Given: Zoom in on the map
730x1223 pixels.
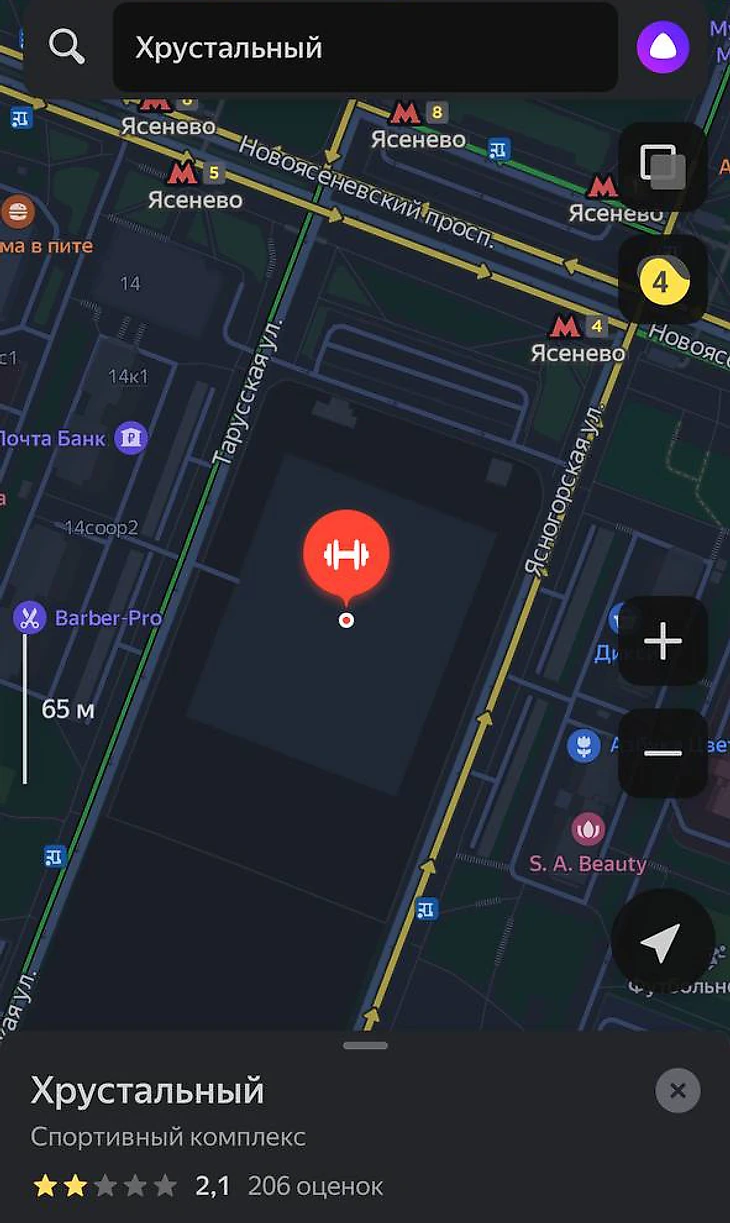Looking at the screenshot, I should [x=662, y=641].
